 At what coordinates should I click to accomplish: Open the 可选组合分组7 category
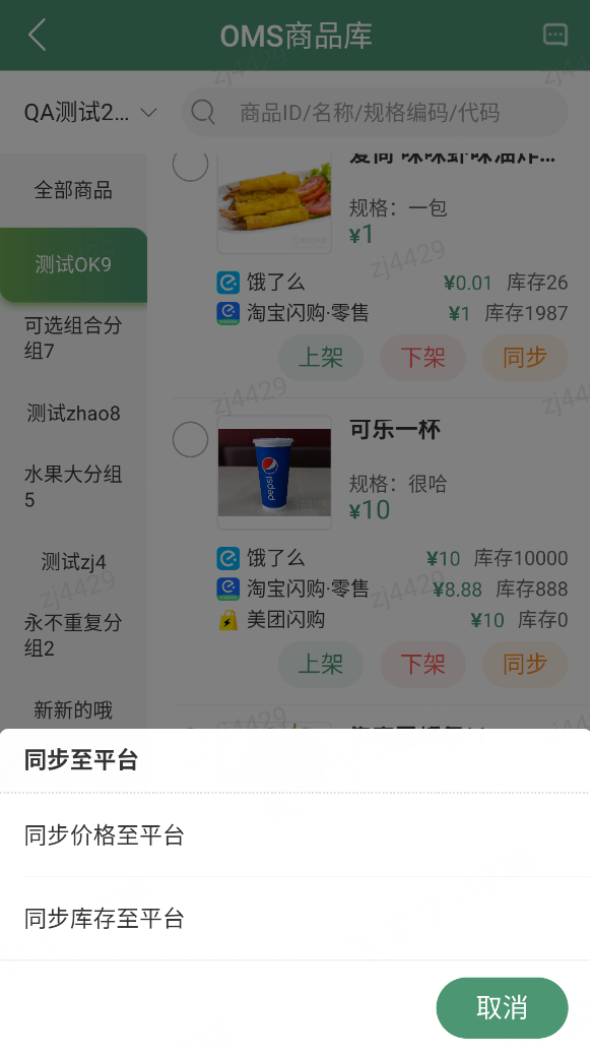click(73, 338)
